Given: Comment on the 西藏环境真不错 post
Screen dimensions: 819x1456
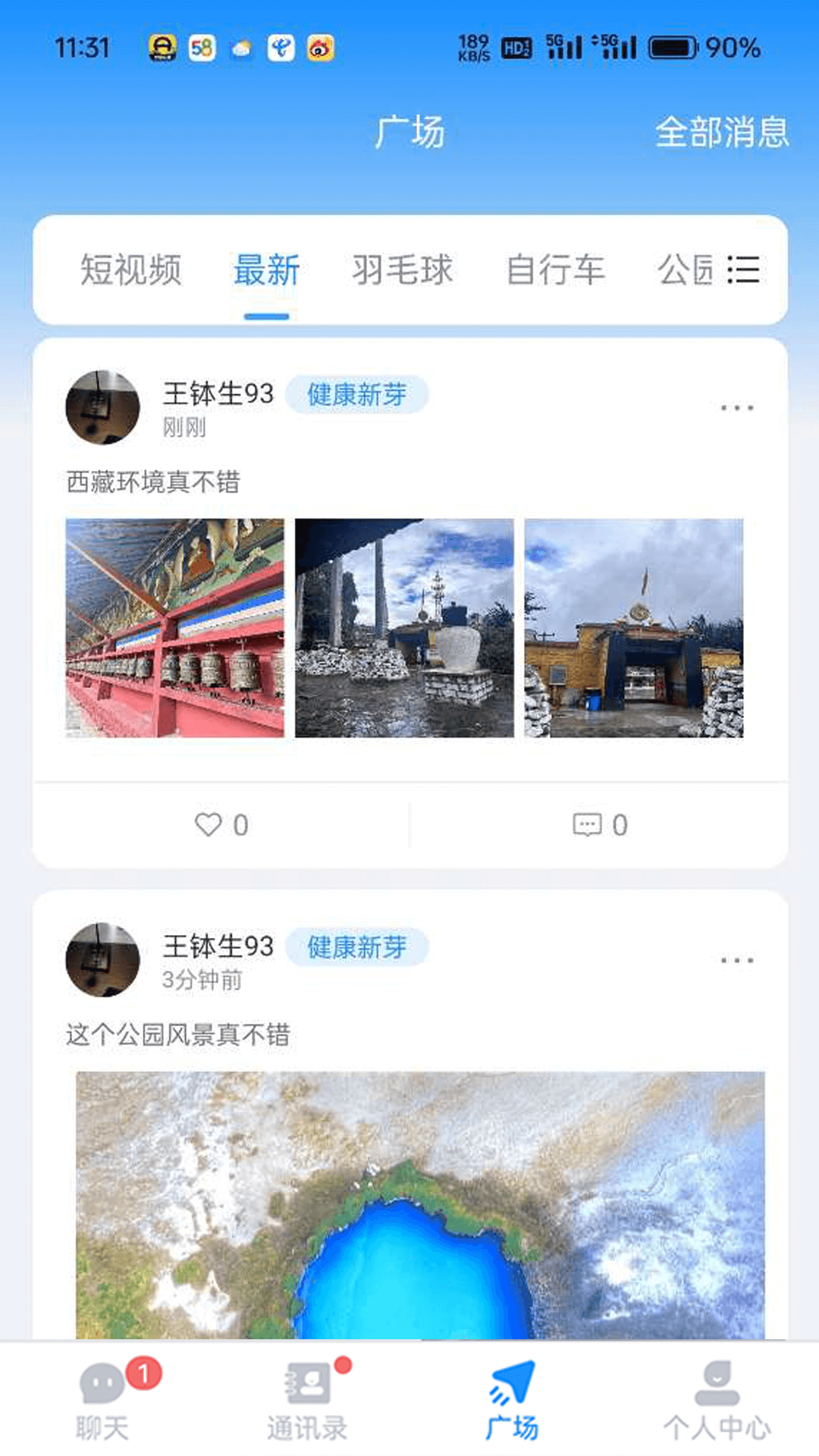Looking at the screenshot, I should (599, 824).
